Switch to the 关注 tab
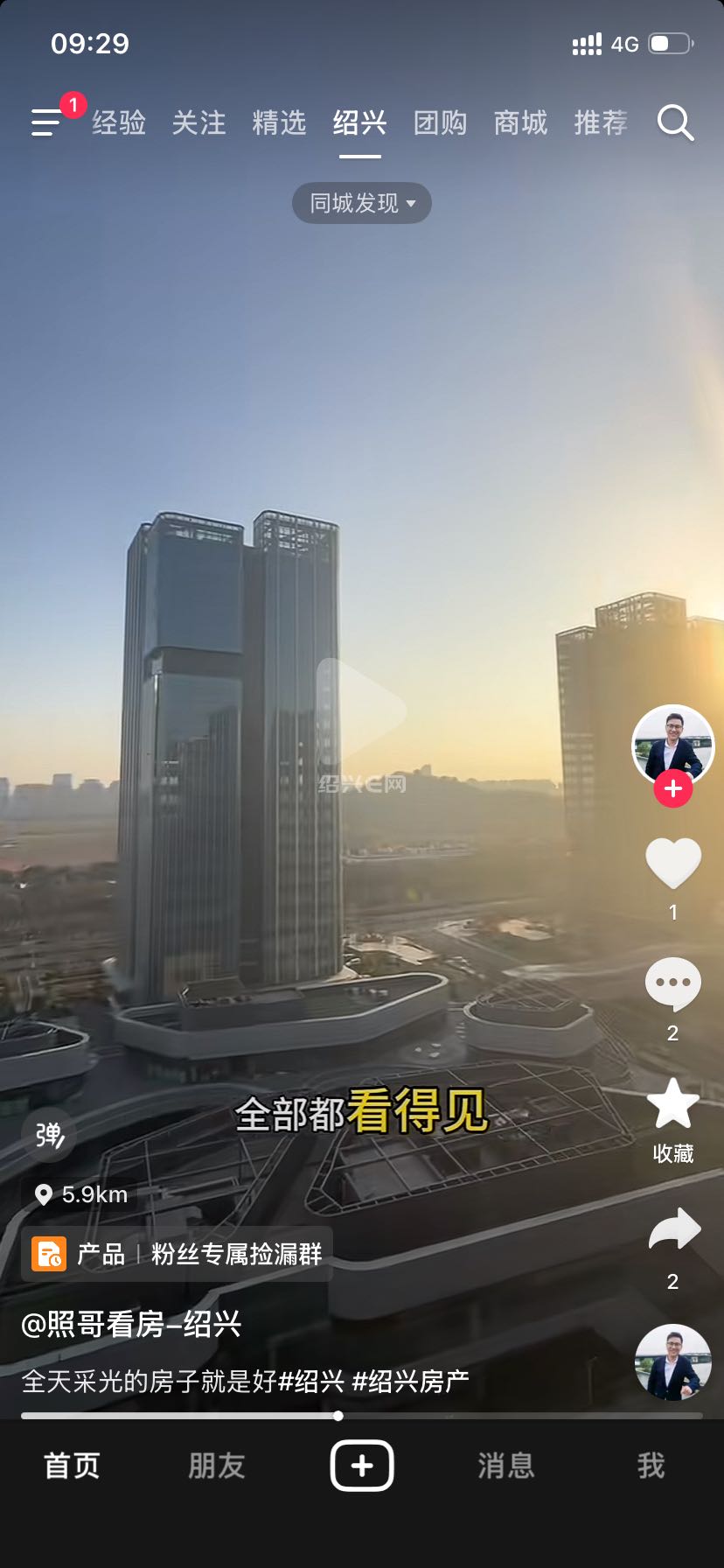724x1568 pixels. point(198,122)
